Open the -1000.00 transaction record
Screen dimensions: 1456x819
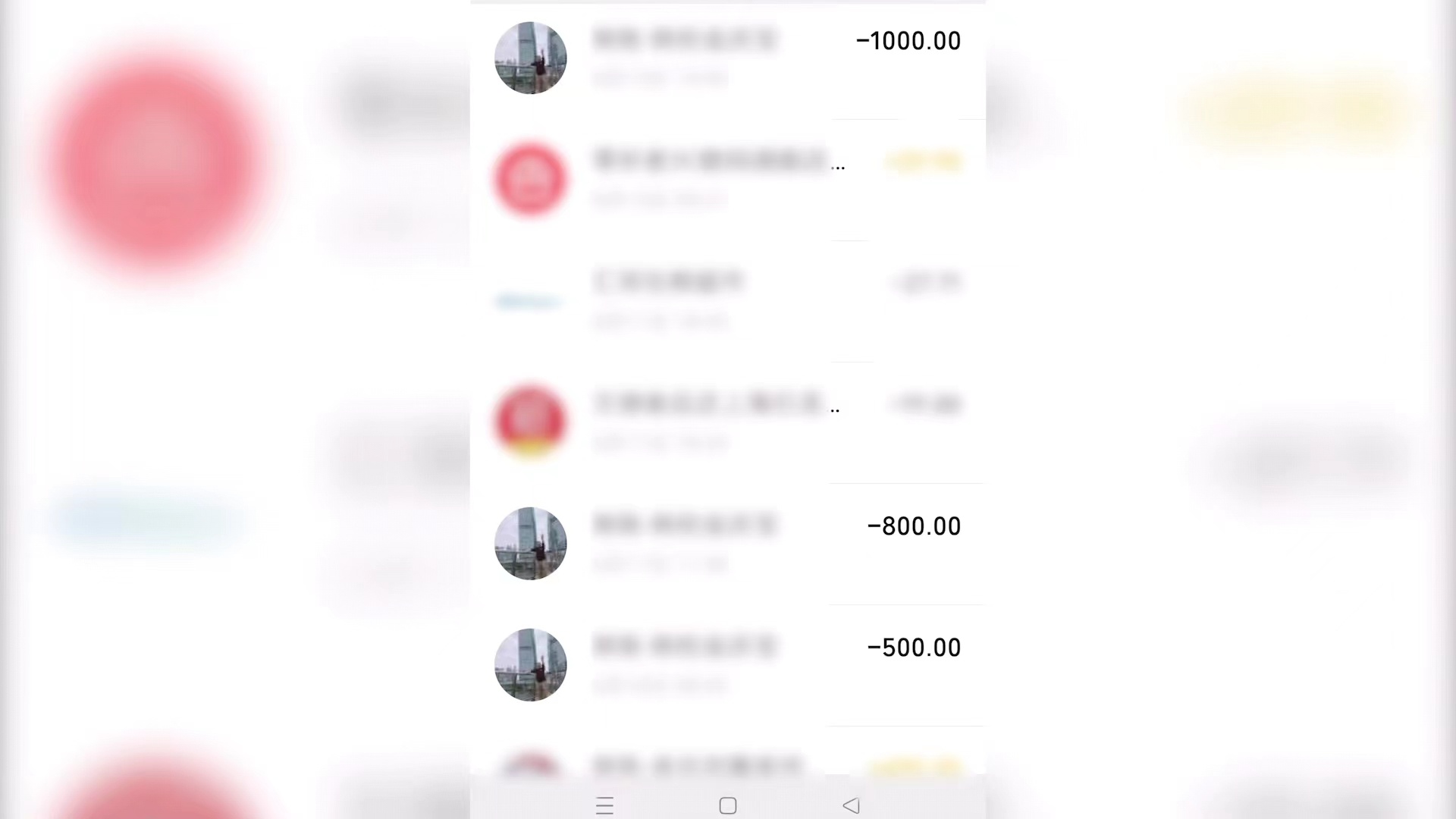(728, 58)
